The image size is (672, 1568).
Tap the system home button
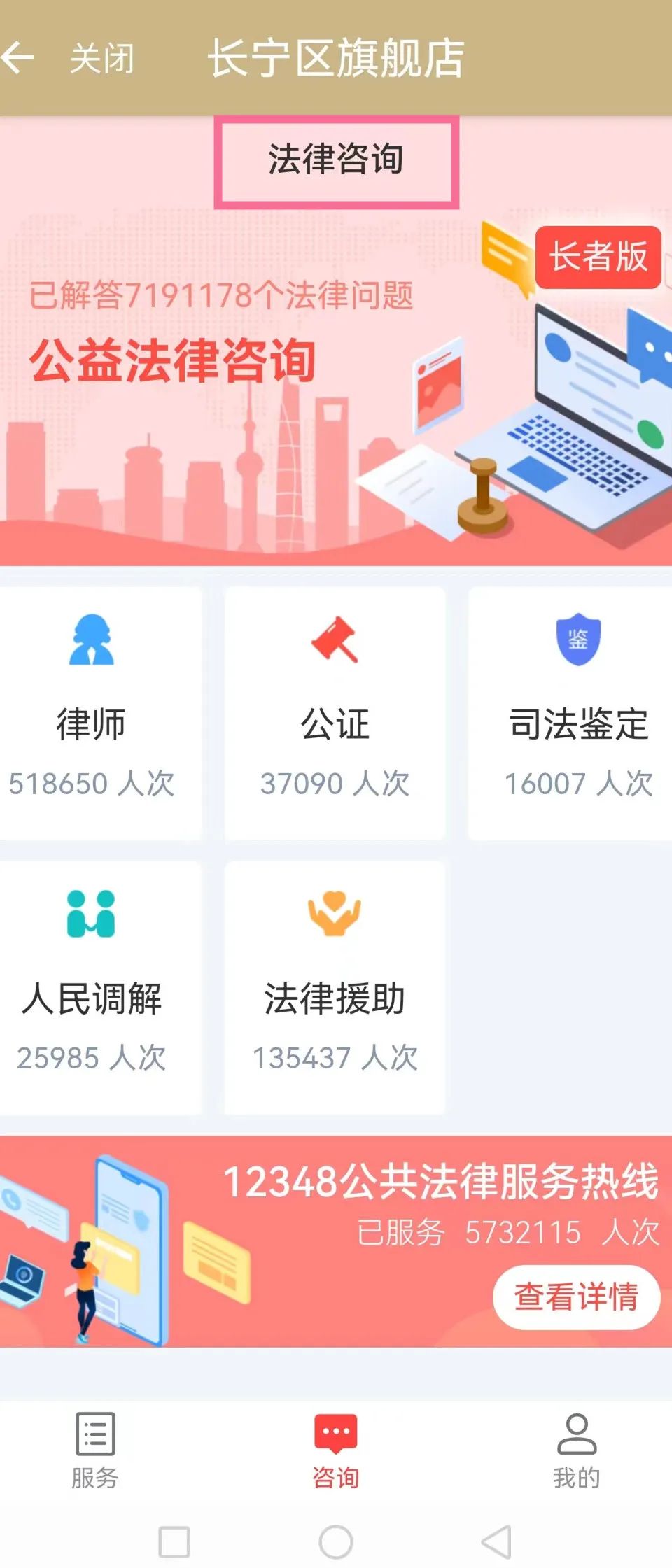(x=335, y=1541)
